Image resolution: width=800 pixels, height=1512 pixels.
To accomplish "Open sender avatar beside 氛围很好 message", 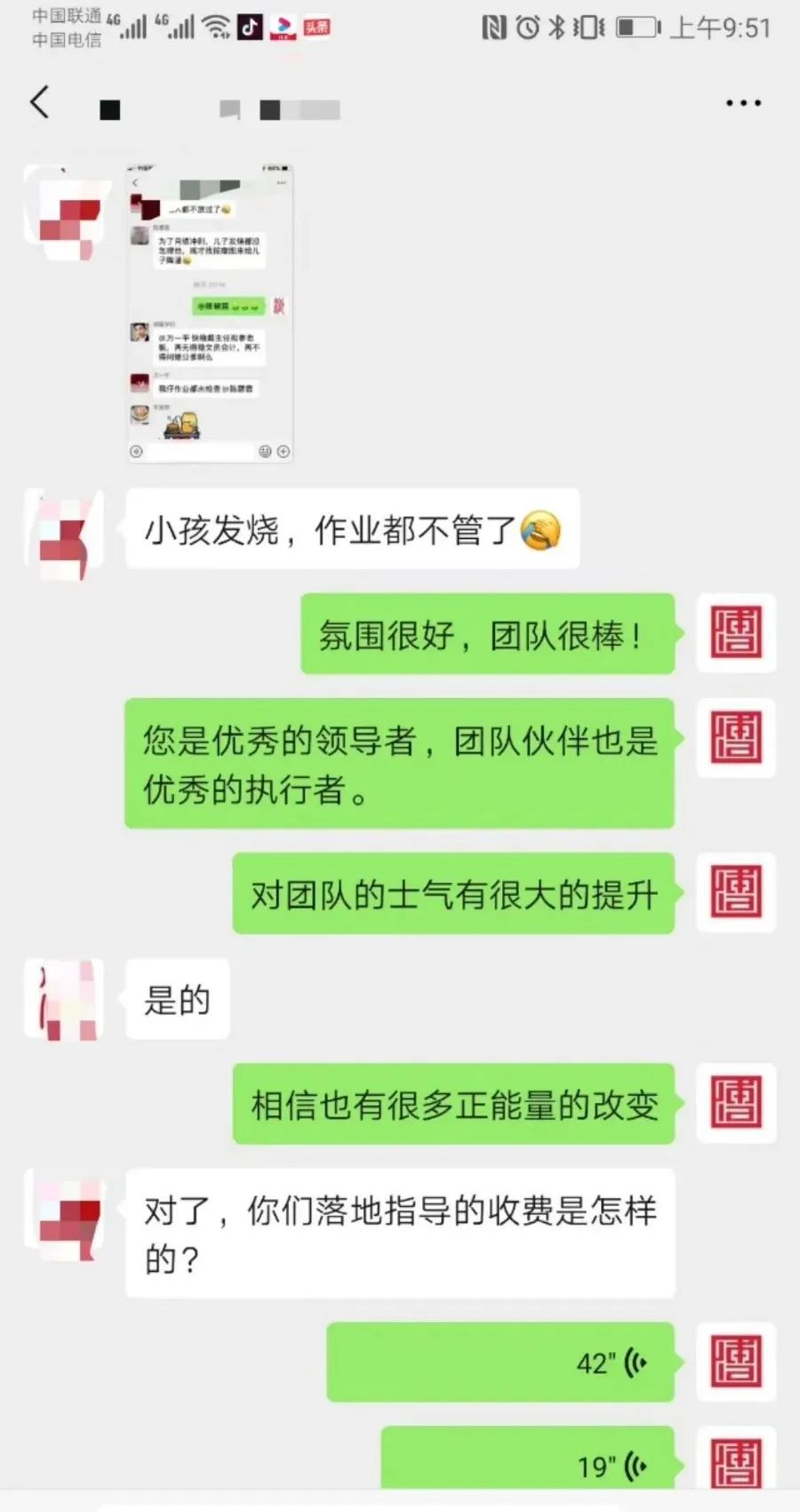I will tap(736, 633).
